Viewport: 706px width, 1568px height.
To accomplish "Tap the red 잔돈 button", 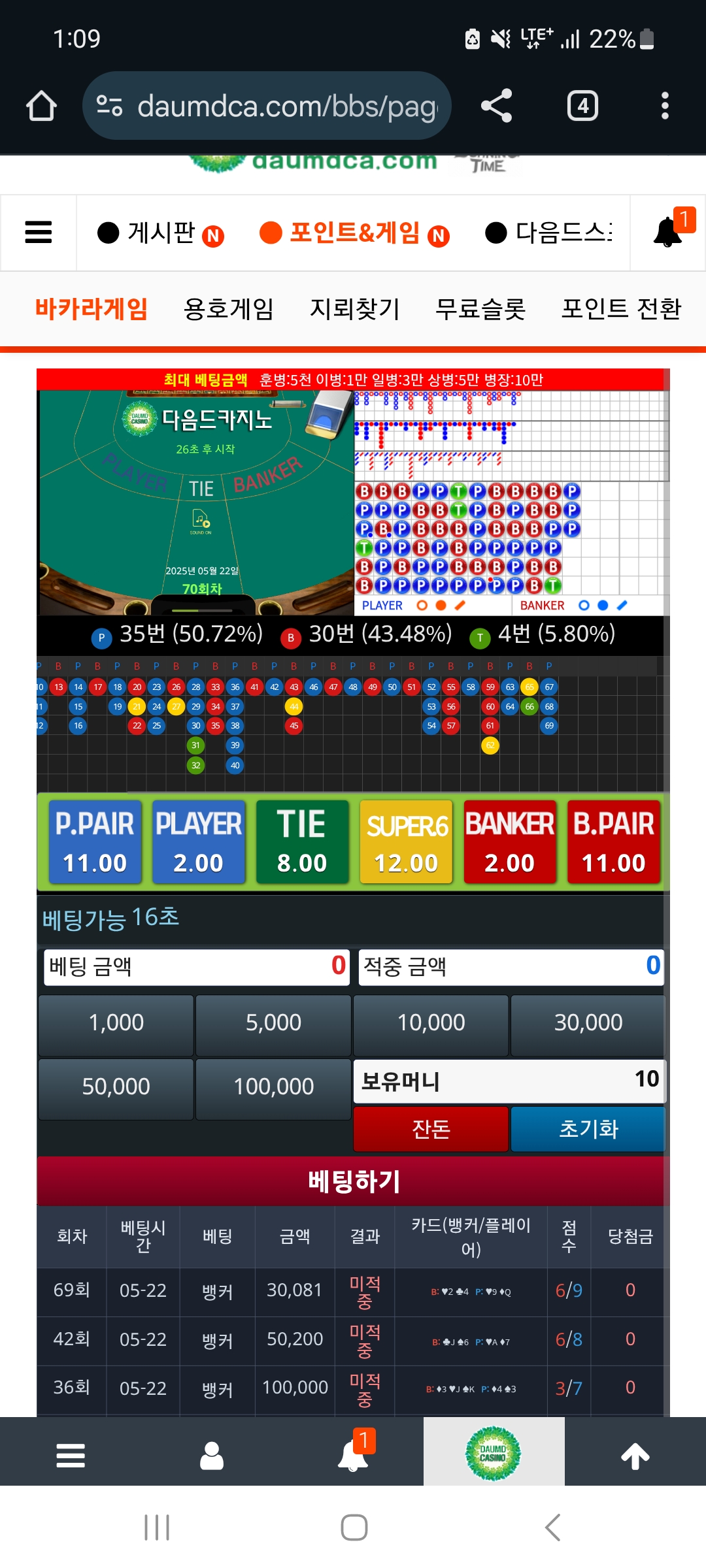I will 431,1128.
